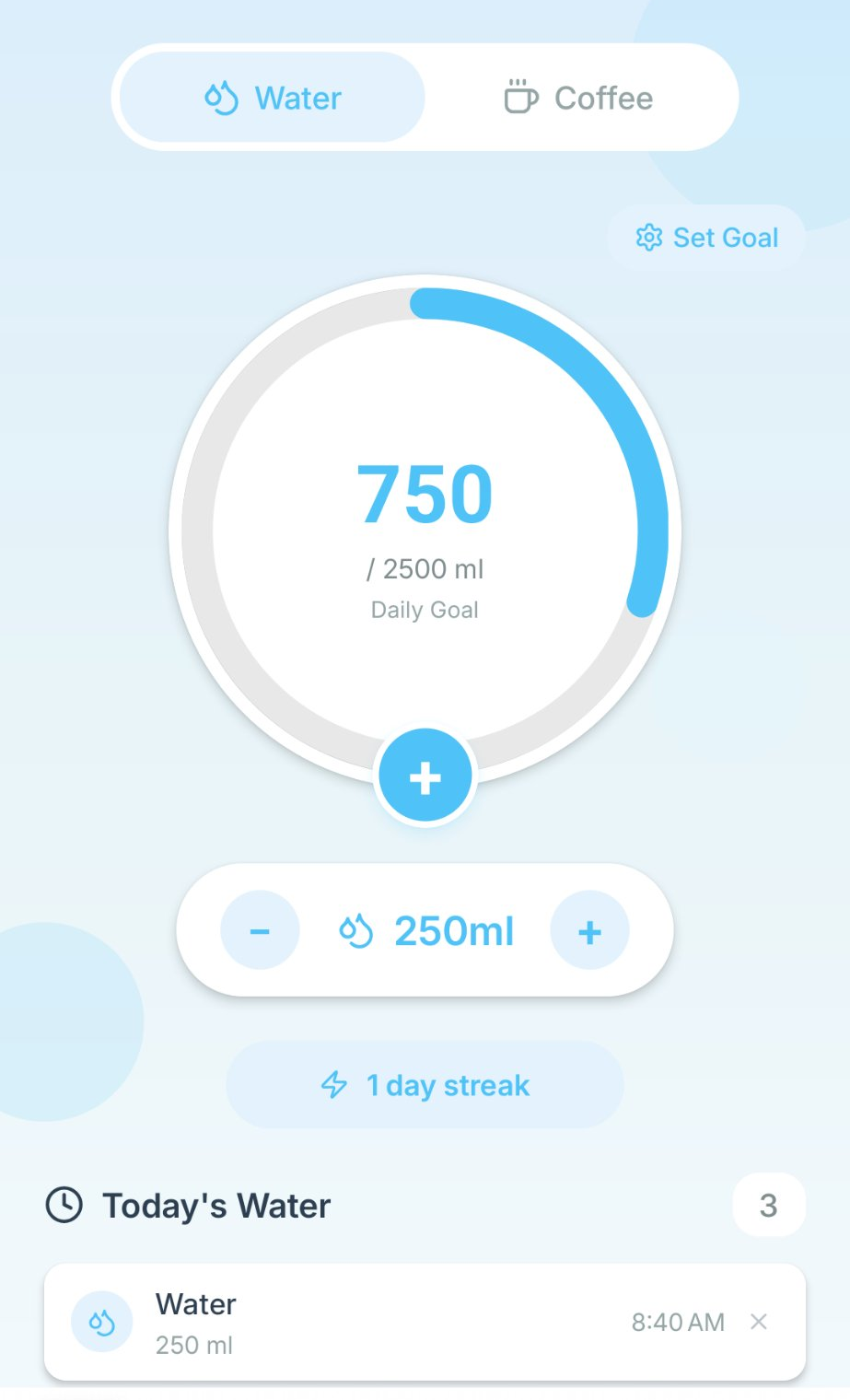This screenshot has width=850, height=1400.
Task: Tap the large plus icon below the progress ring
Action: (425, 776)
